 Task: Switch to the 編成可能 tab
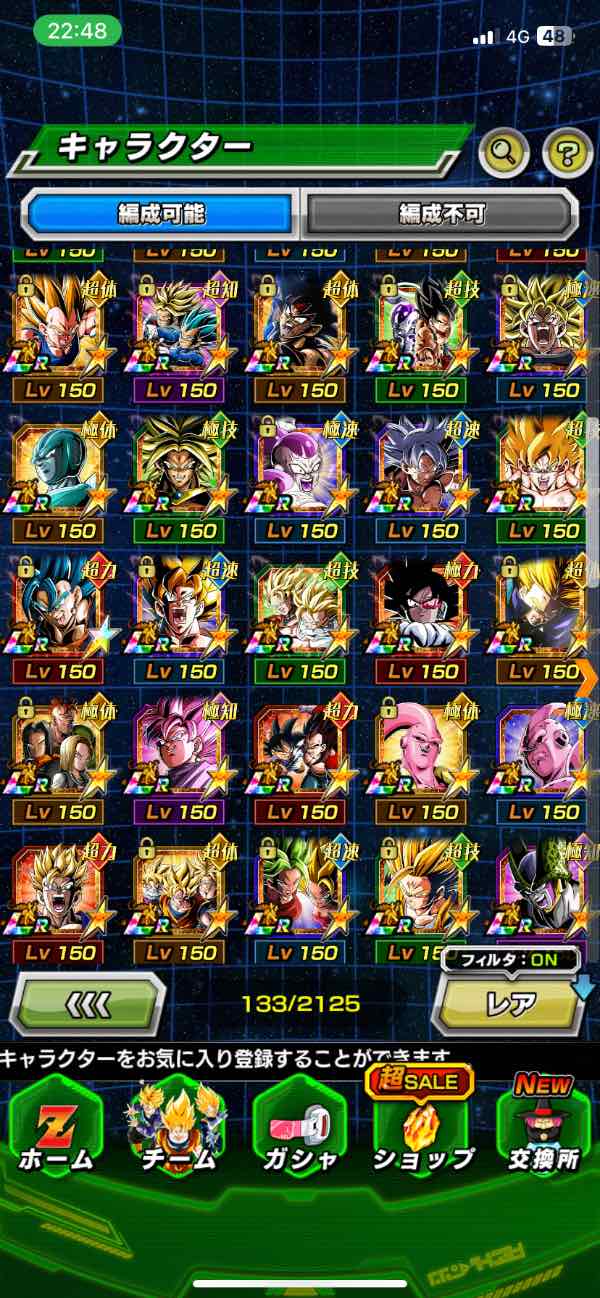(161, 213)
